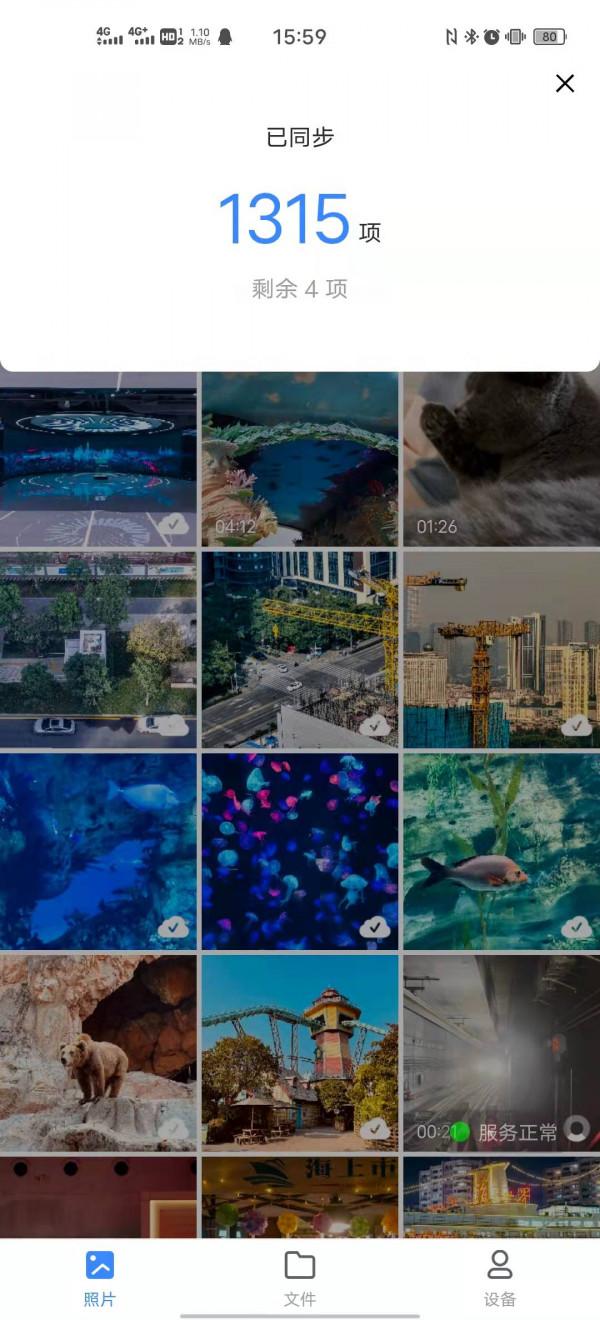
Task: Open the aerial garden and cars photo
Action: click(98, 649)
